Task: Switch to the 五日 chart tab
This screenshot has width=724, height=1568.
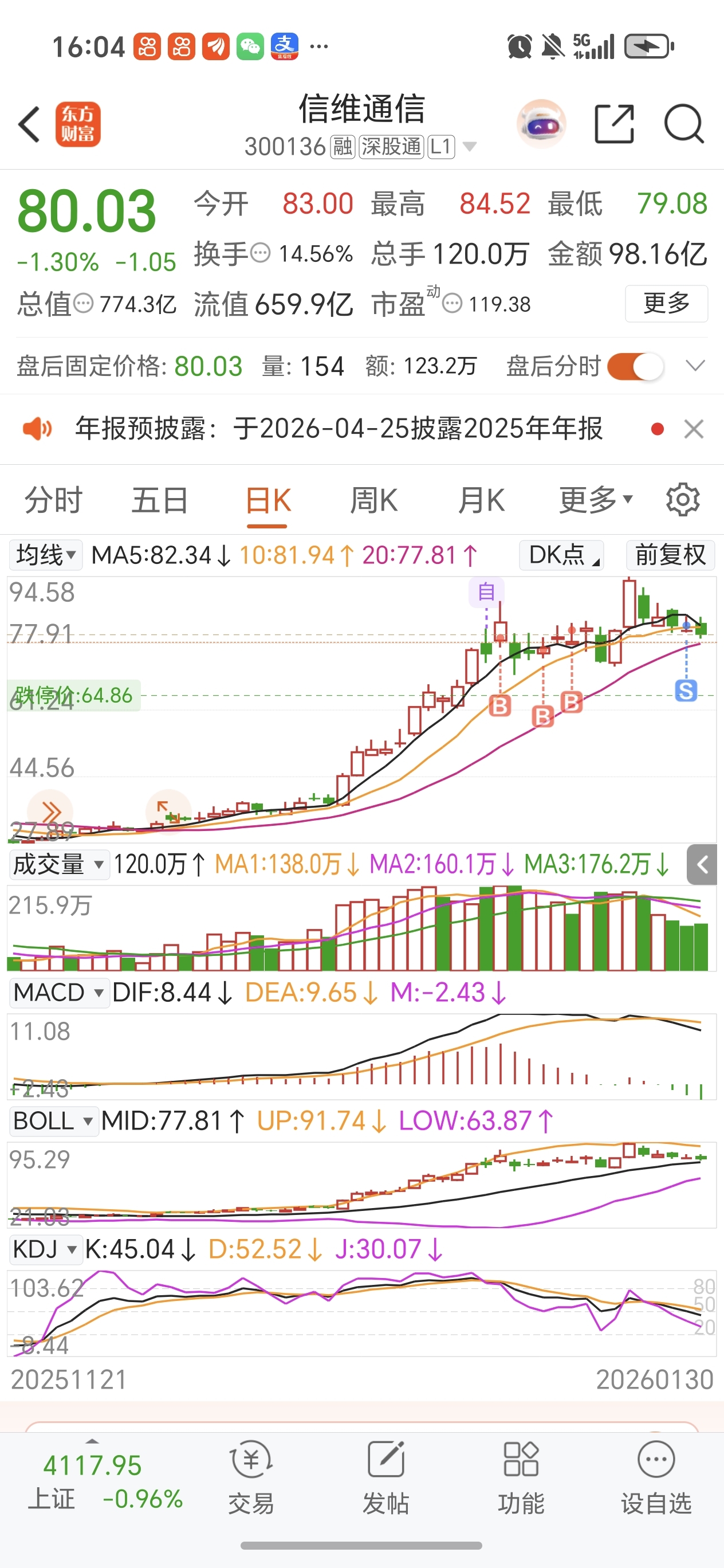Action: [x=159, y=500]
